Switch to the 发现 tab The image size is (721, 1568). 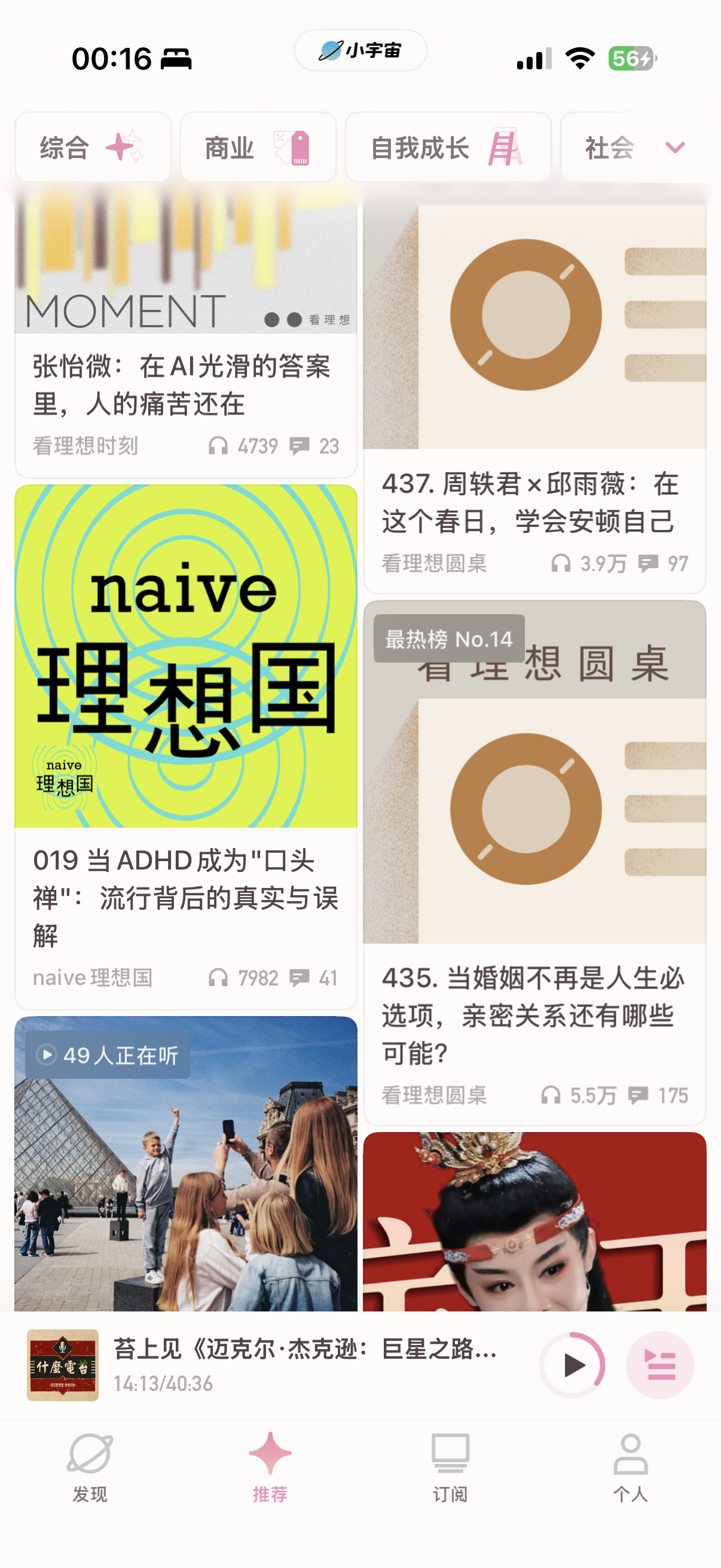(x=90, y=1468)
